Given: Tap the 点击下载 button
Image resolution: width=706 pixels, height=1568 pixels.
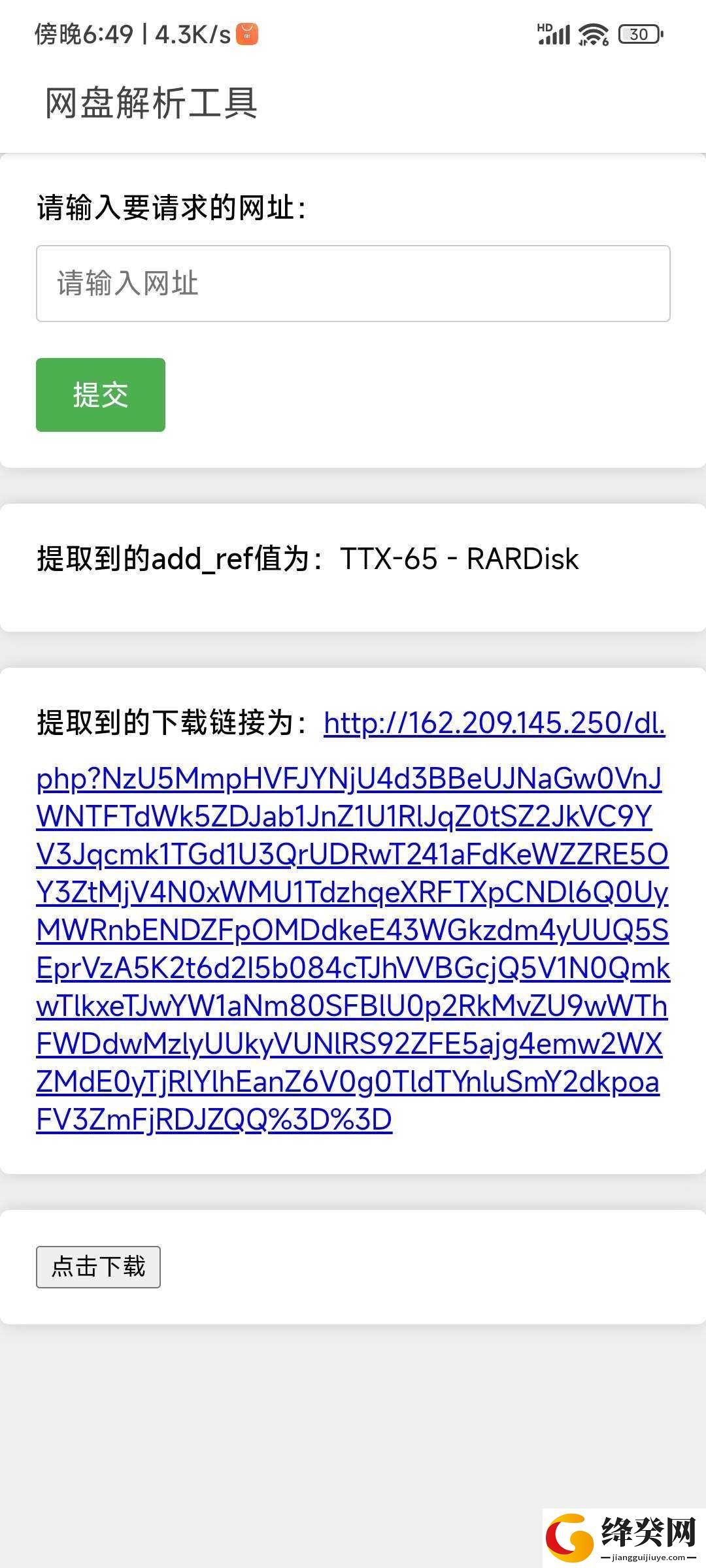Looking at the screenshot, I should pyautogui.click(x=98, y=1267).
